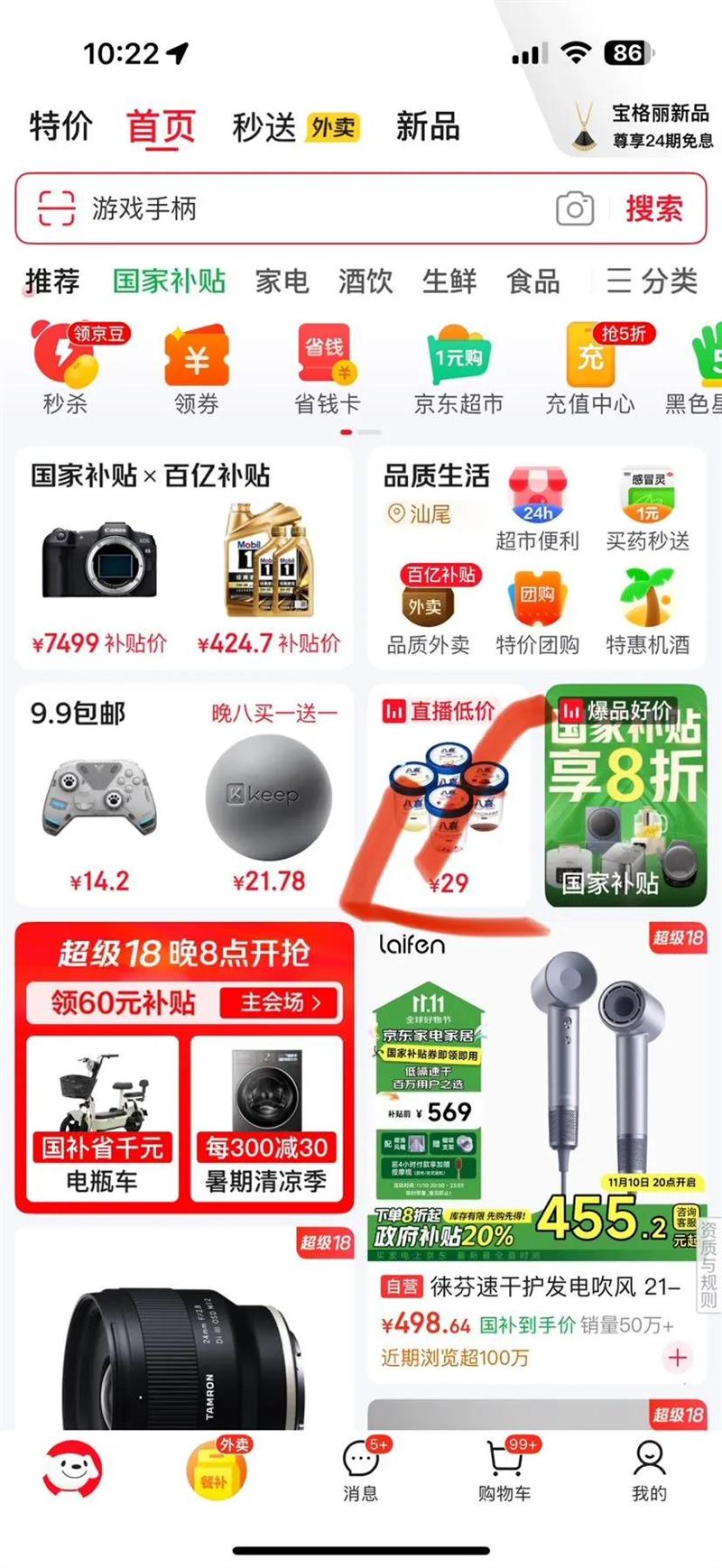Go to the 购物车 cart tab
The image size is (722, 1568).
(x=504, y=1469)
